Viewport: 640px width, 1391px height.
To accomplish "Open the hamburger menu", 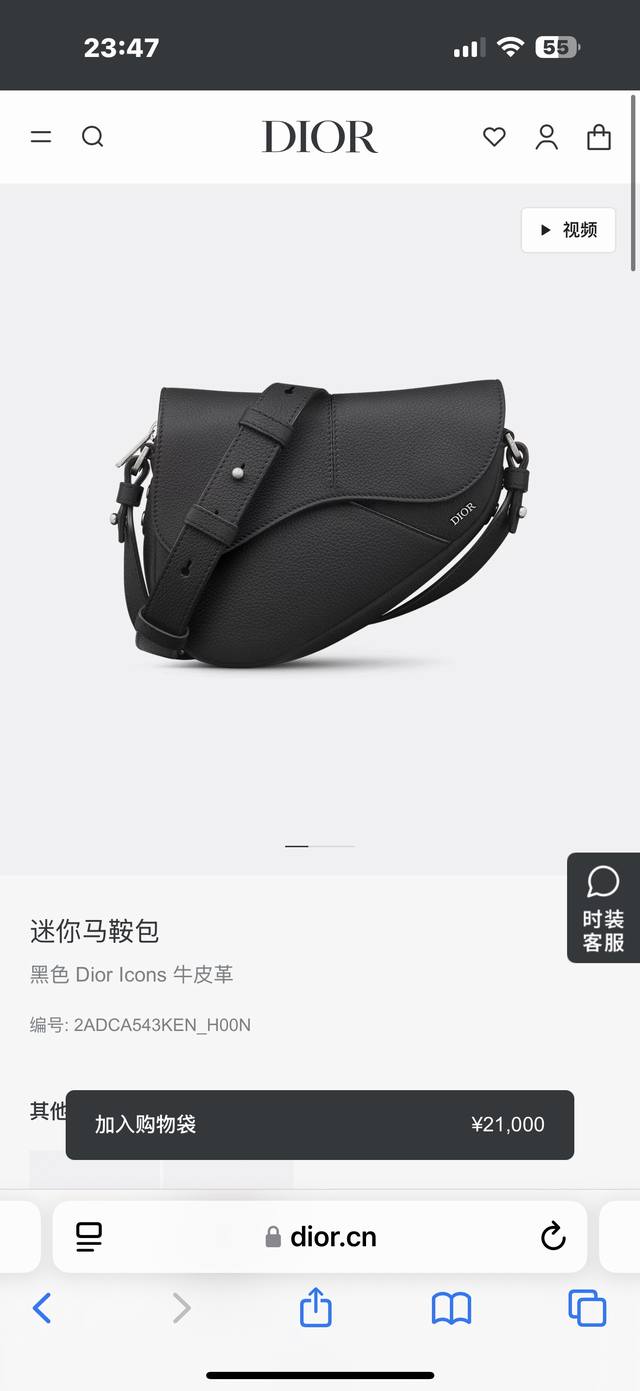I will pyautogui.click(x=41, y=137).
